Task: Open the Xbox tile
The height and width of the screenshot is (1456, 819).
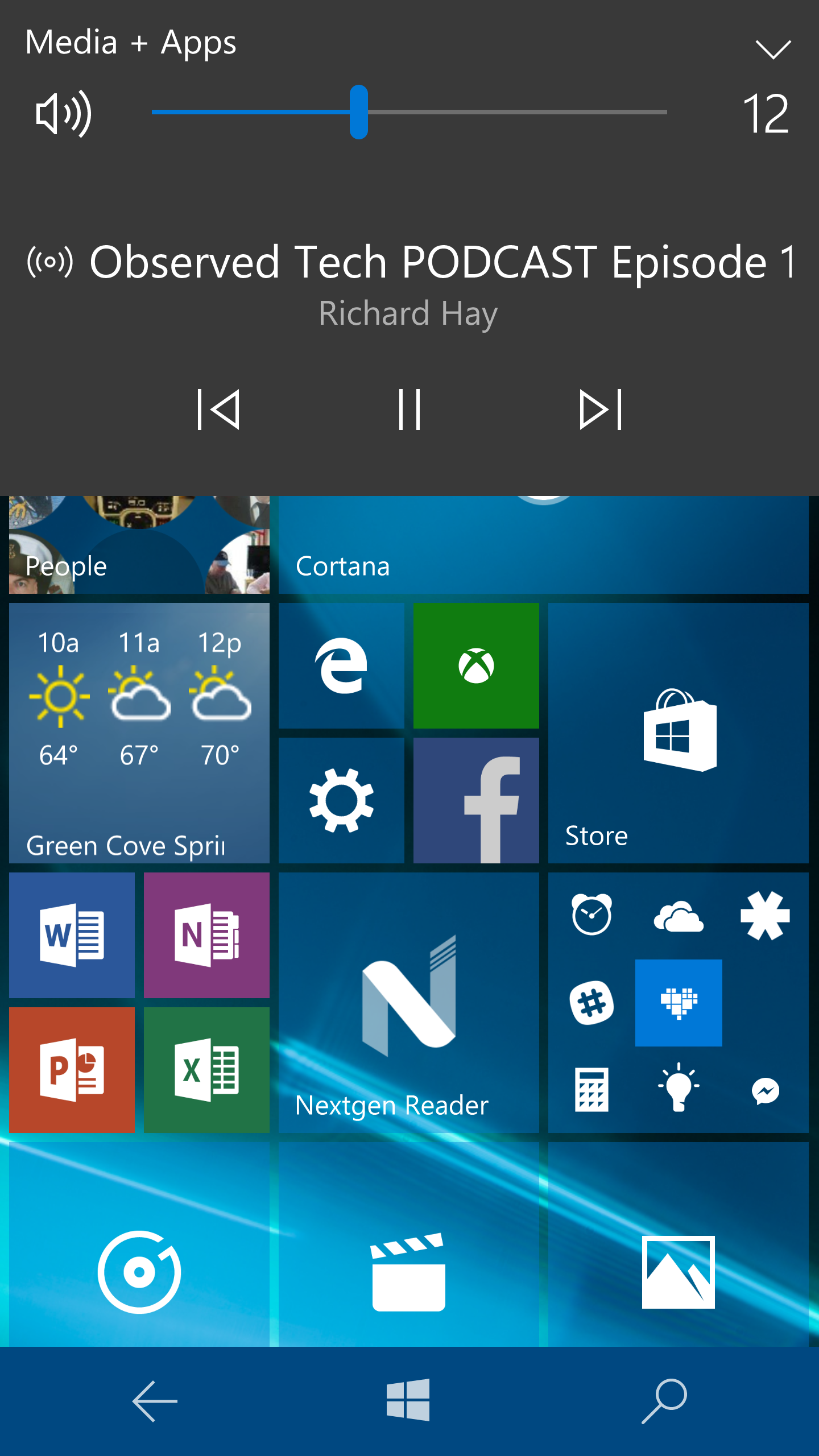Action: pyautogui.click(x=476, y=665)
